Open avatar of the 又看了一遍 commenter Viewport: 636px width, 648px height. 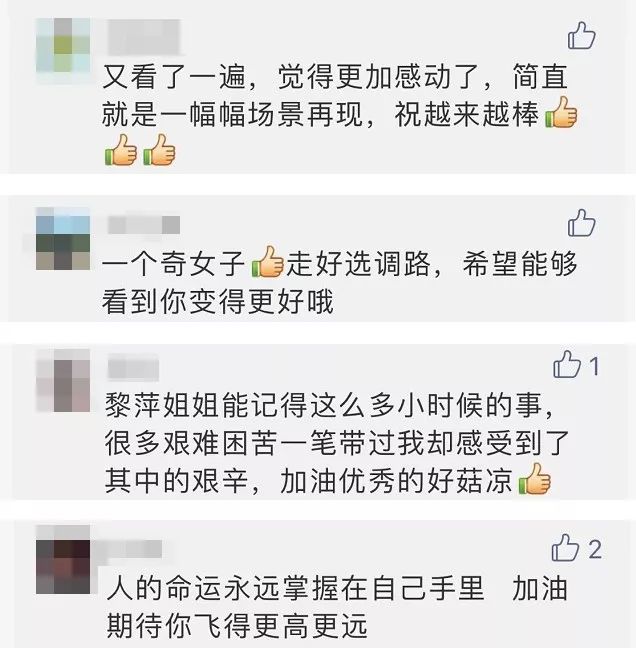pos(62,45)
